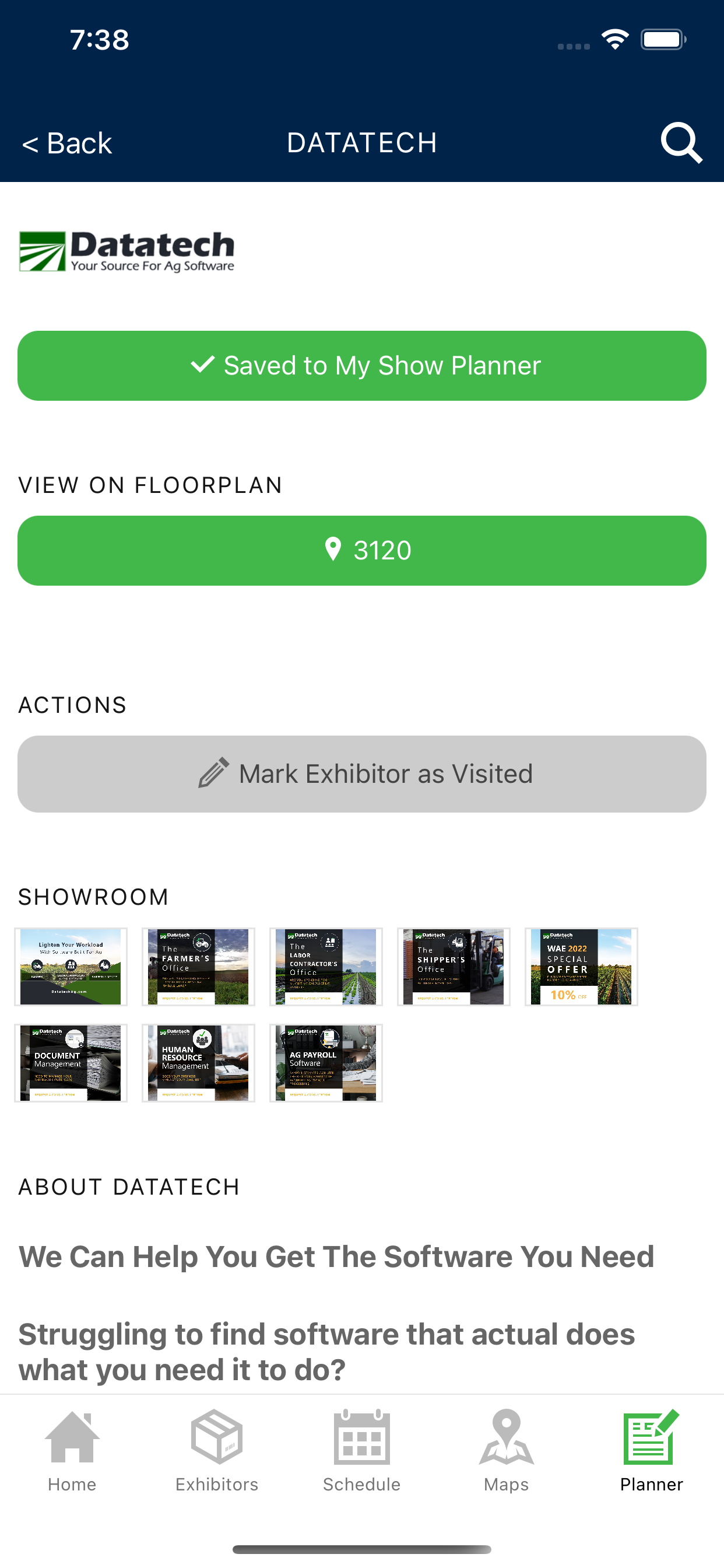Open Document Management showroom image
The width and height of the screenshot is (724, 1568).
click(71, 1063)
